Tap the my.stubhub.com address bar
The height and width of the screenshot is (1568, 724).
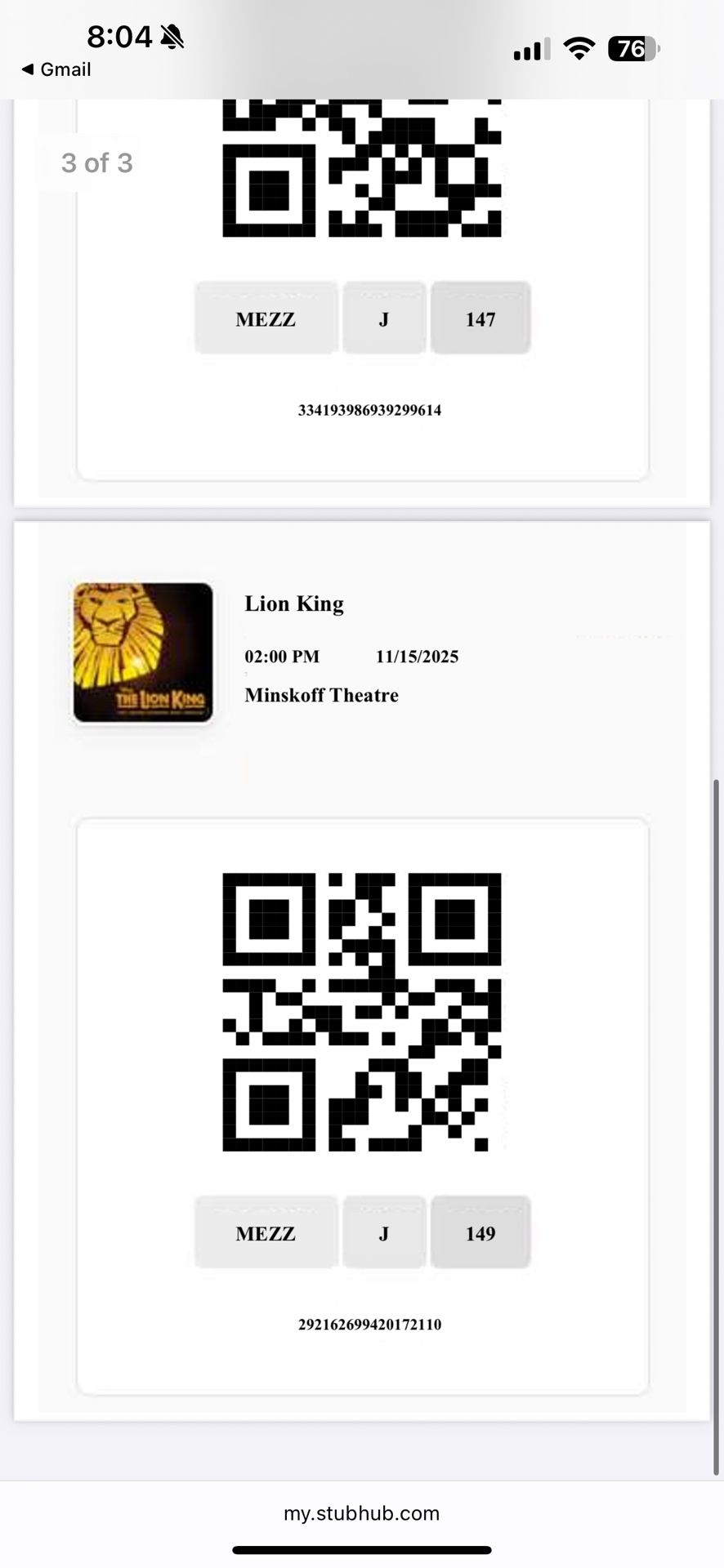click(361, 1512)
